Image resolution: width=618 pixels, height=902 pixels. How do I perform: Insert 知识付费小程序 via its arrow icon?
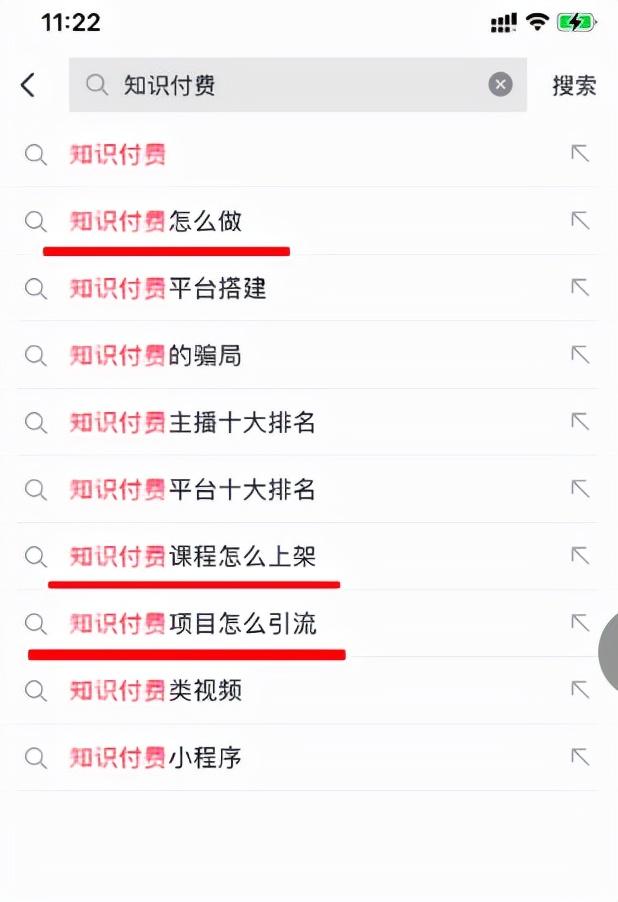(x=580, y=757)
